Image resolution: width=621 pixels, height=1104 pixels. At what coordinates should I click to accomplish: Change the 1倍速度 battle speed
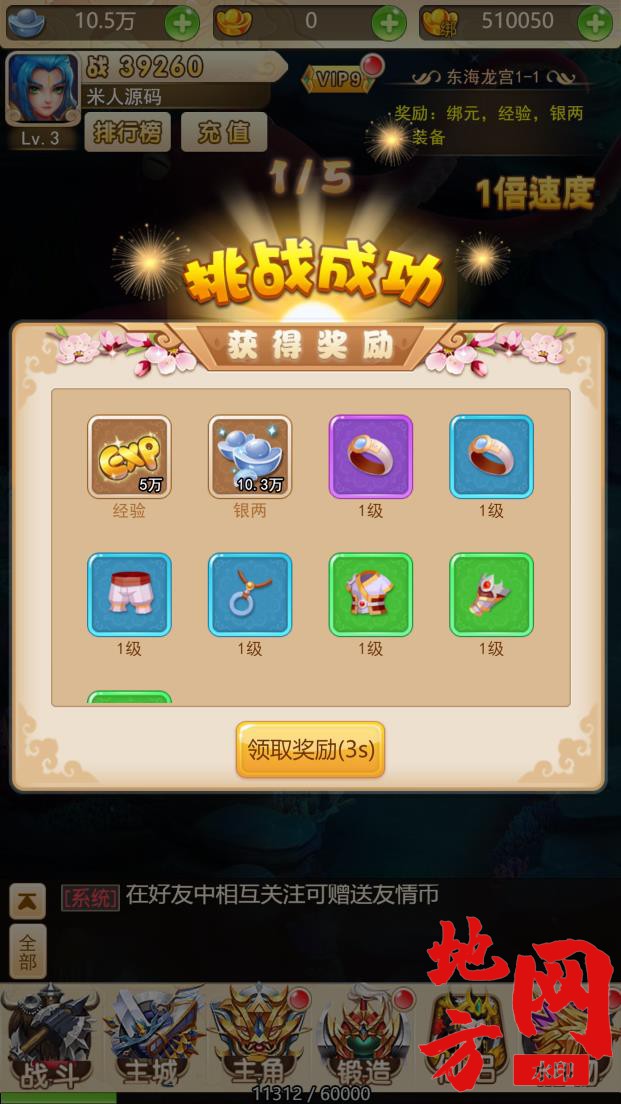click(x=534, y=194)
